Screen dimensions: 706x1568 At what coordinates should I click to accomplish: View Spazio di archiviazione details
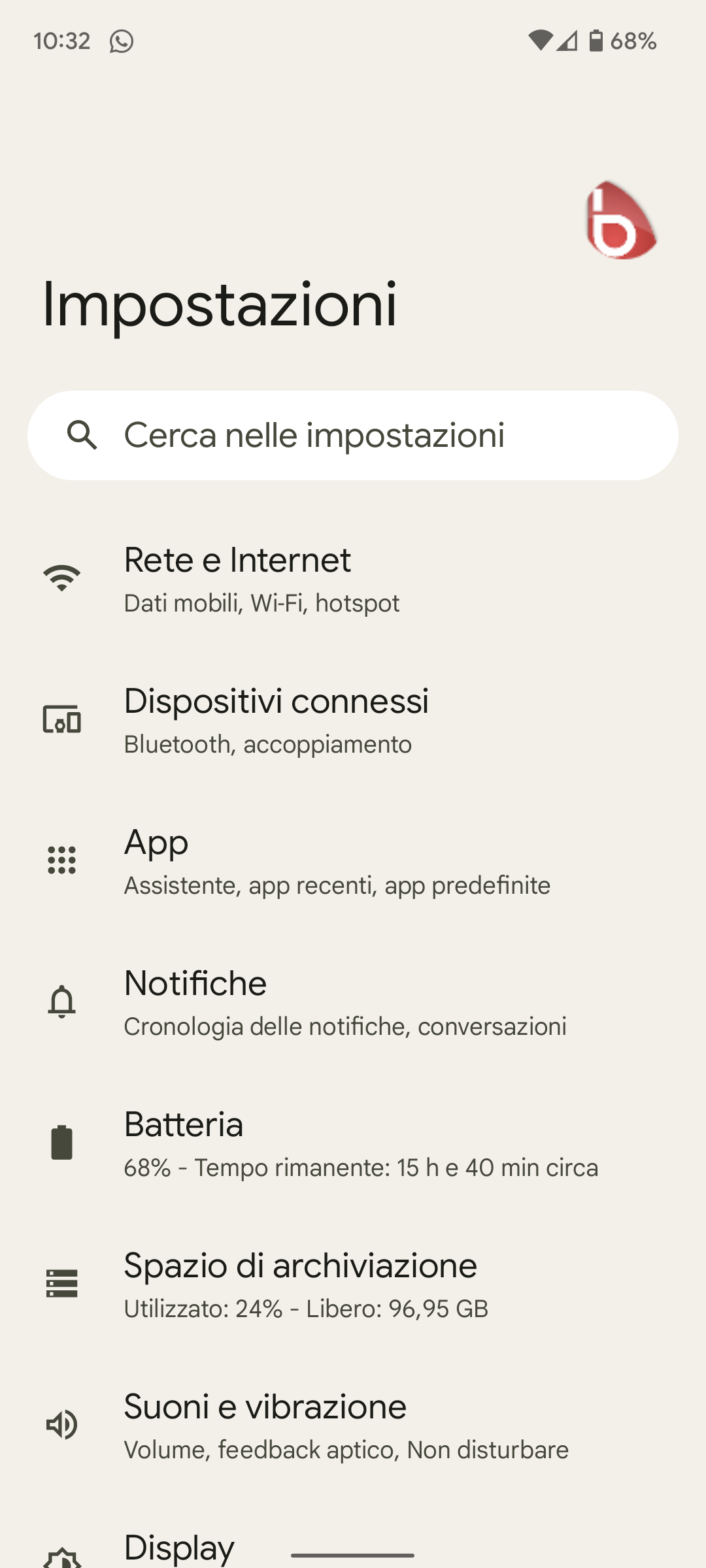click(x=353, y=1284)
